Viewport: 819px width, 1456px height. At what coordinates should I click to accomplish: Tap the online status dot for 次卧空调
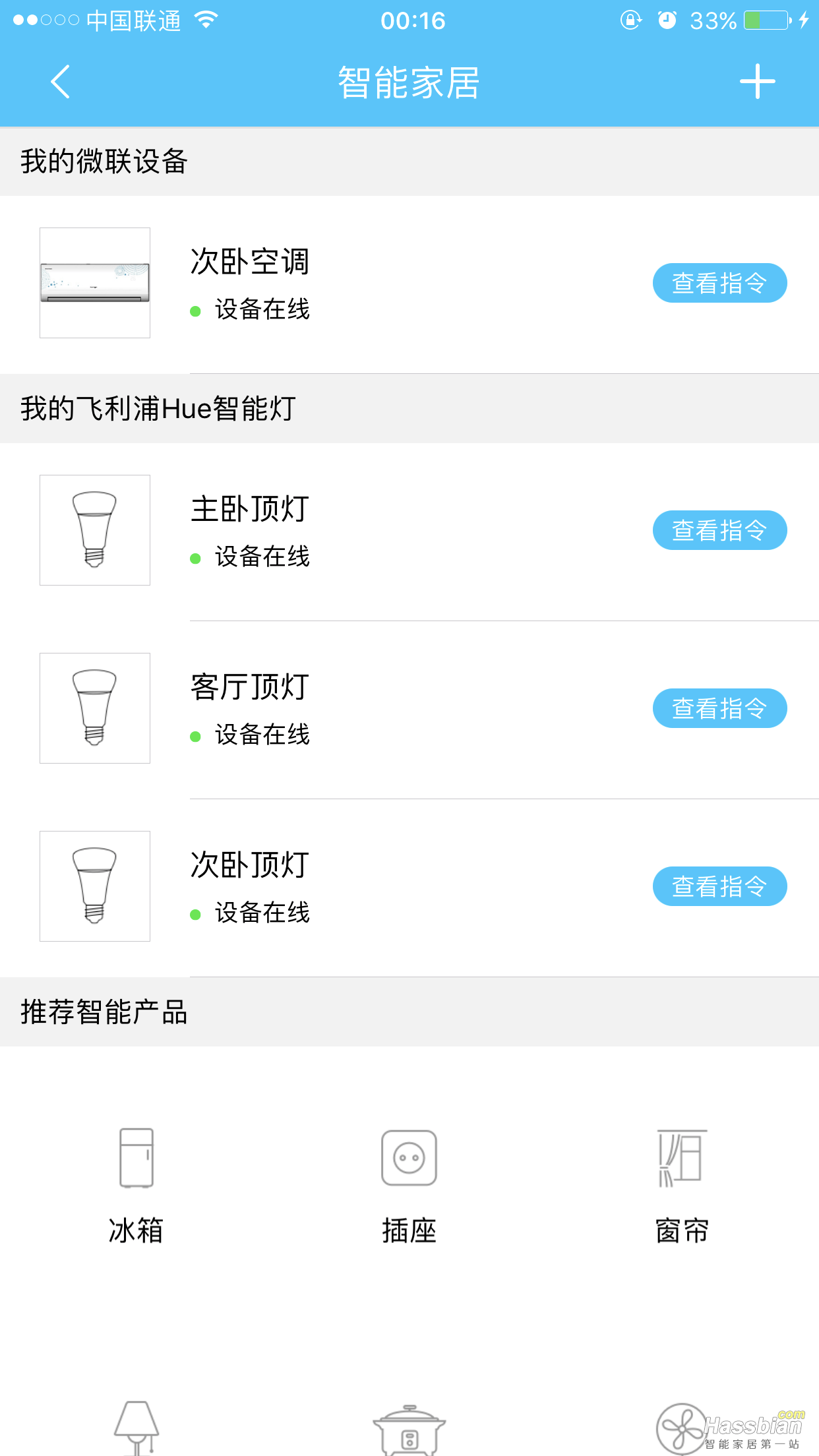coord(195,310)
